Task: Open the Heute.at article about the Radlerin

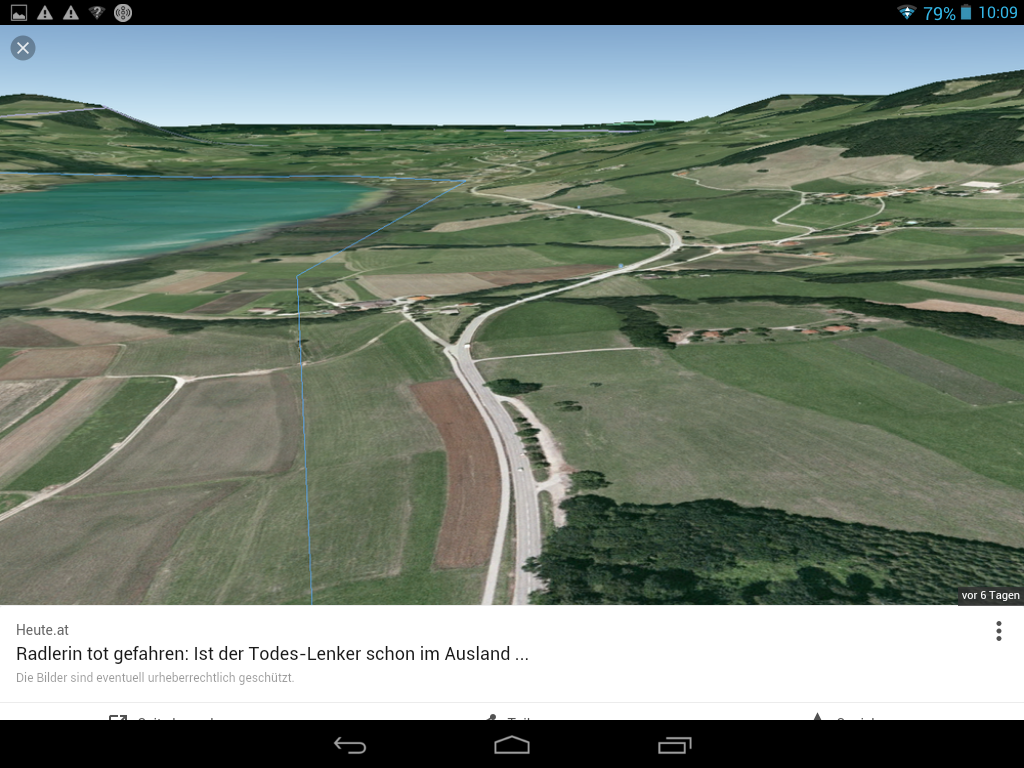Action: coord(272,654)
